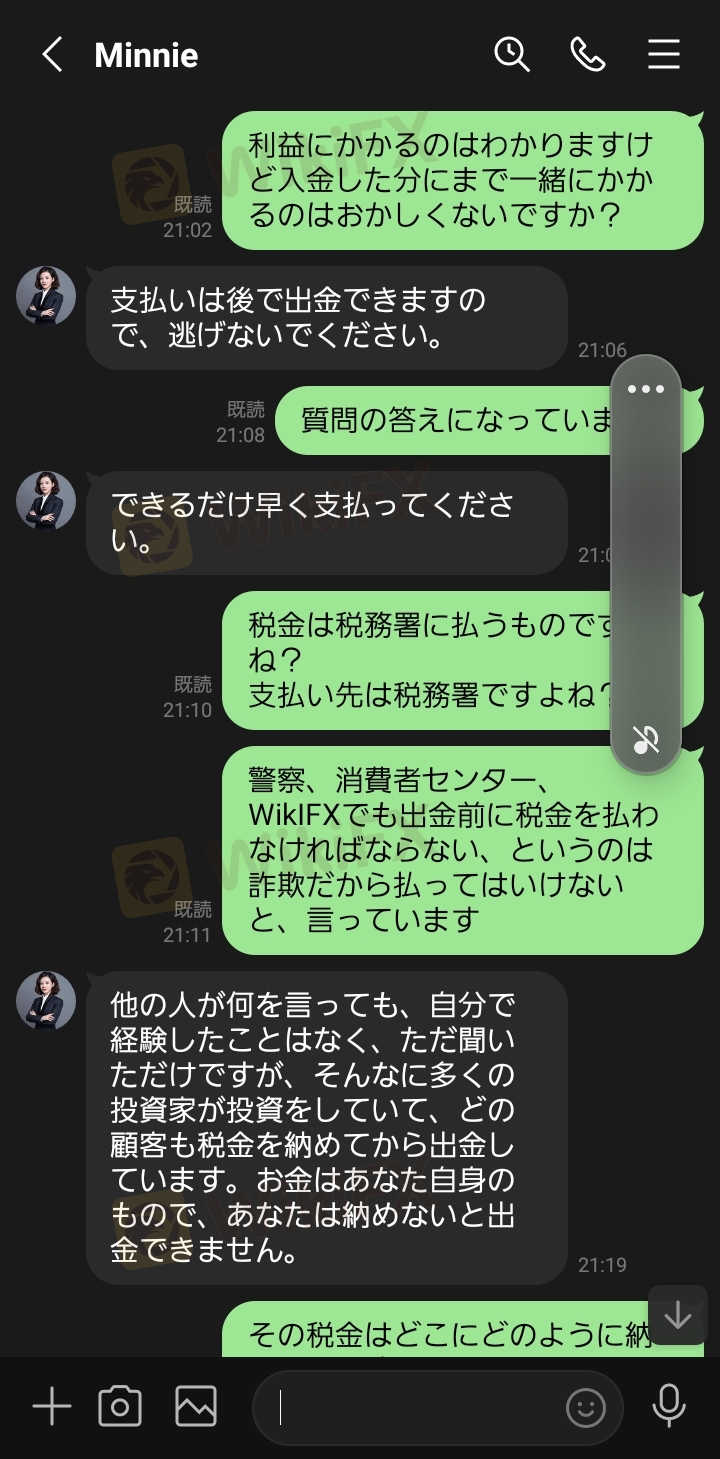Open the emoji and sticker picker

586,1408
